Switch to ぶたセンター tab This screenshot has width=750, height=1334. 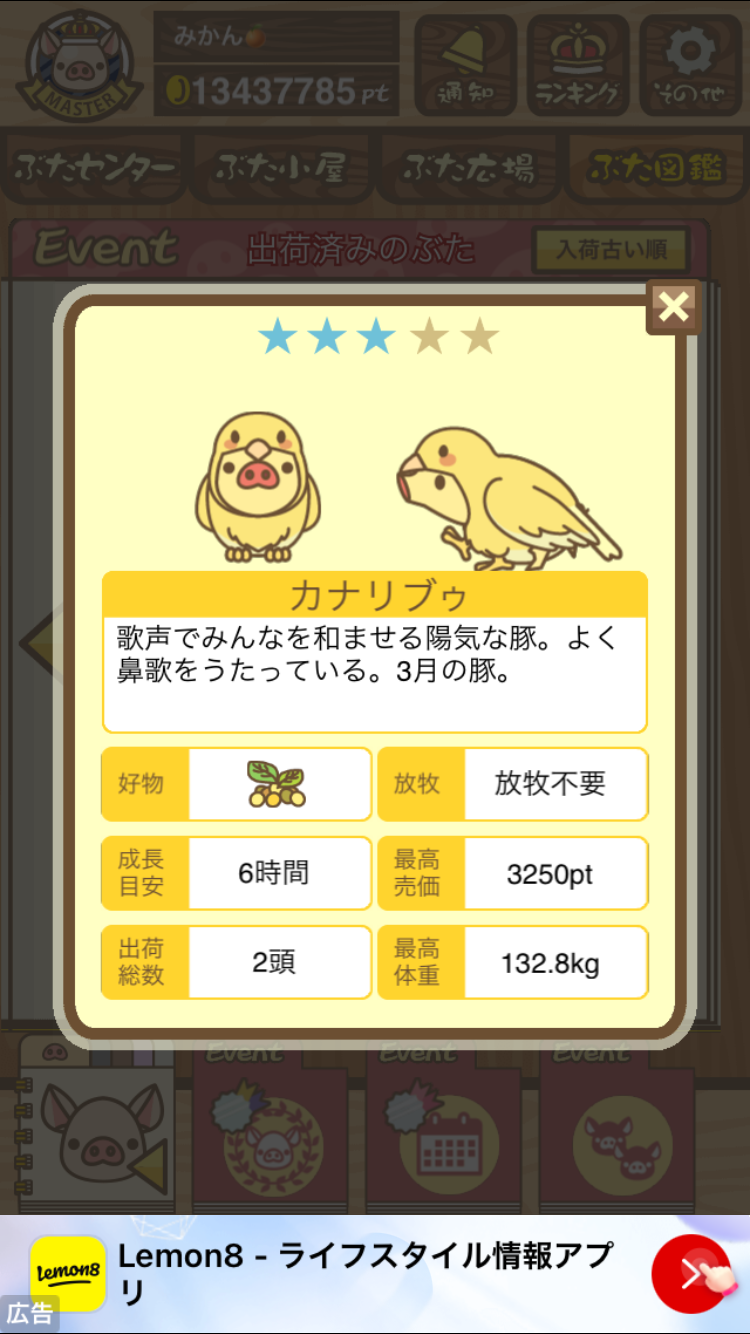coord(96,169)
